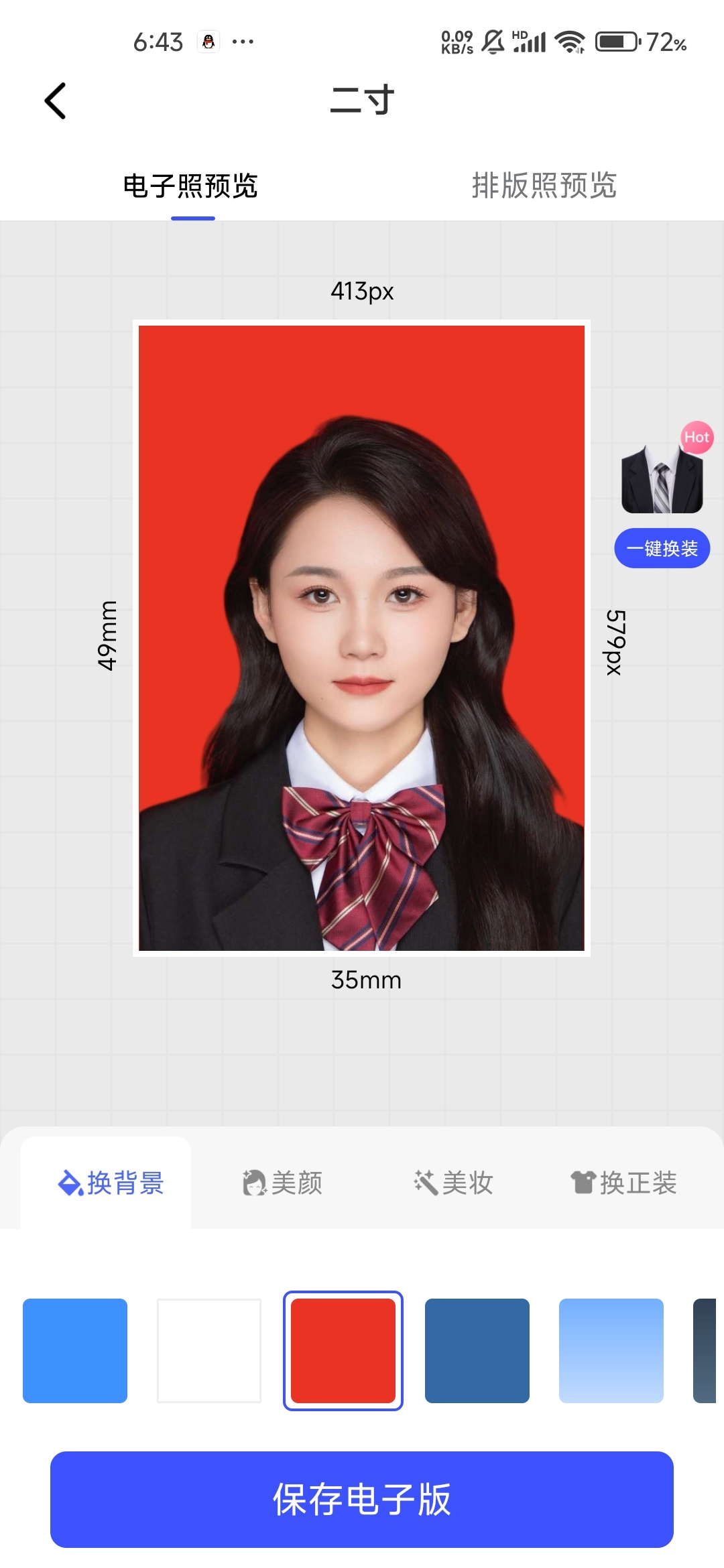This screenshot has width=724, height=1568.
Task: Apply the light blue gradient background
Action: pos(611,1350)
